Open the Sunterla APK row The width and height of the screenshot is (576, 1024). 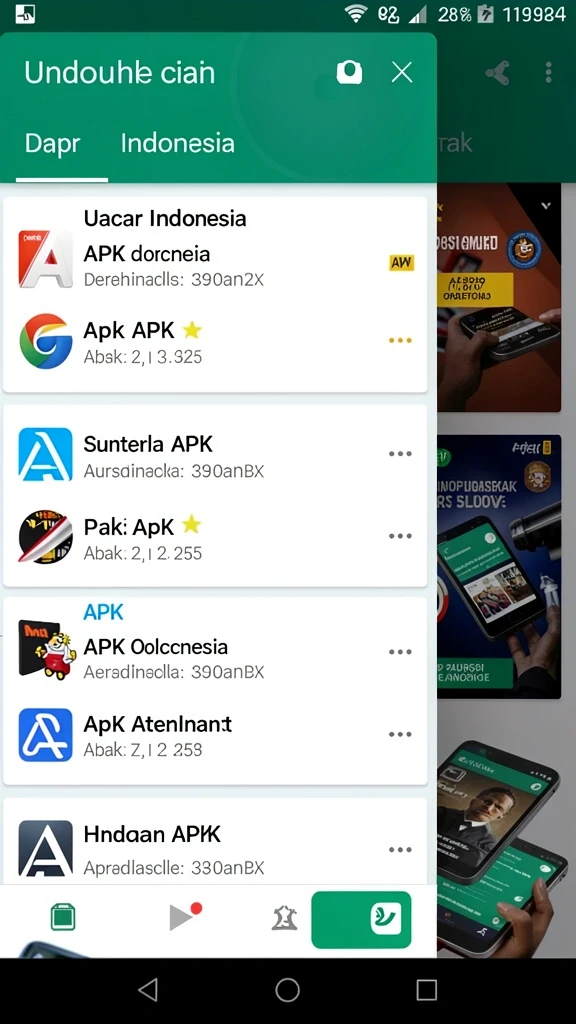click(x=215, y=455)
